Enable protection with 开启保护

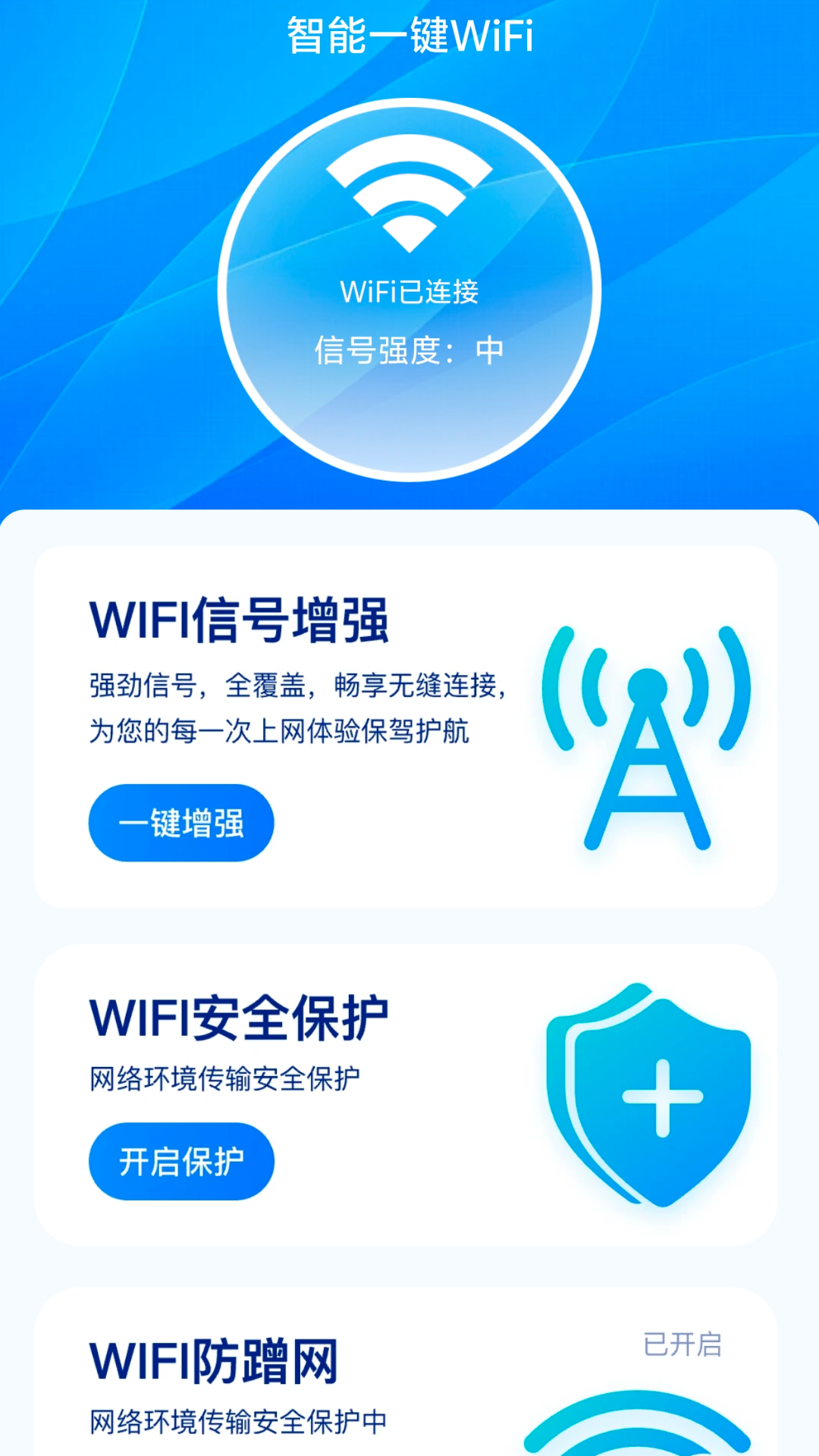181,1161
